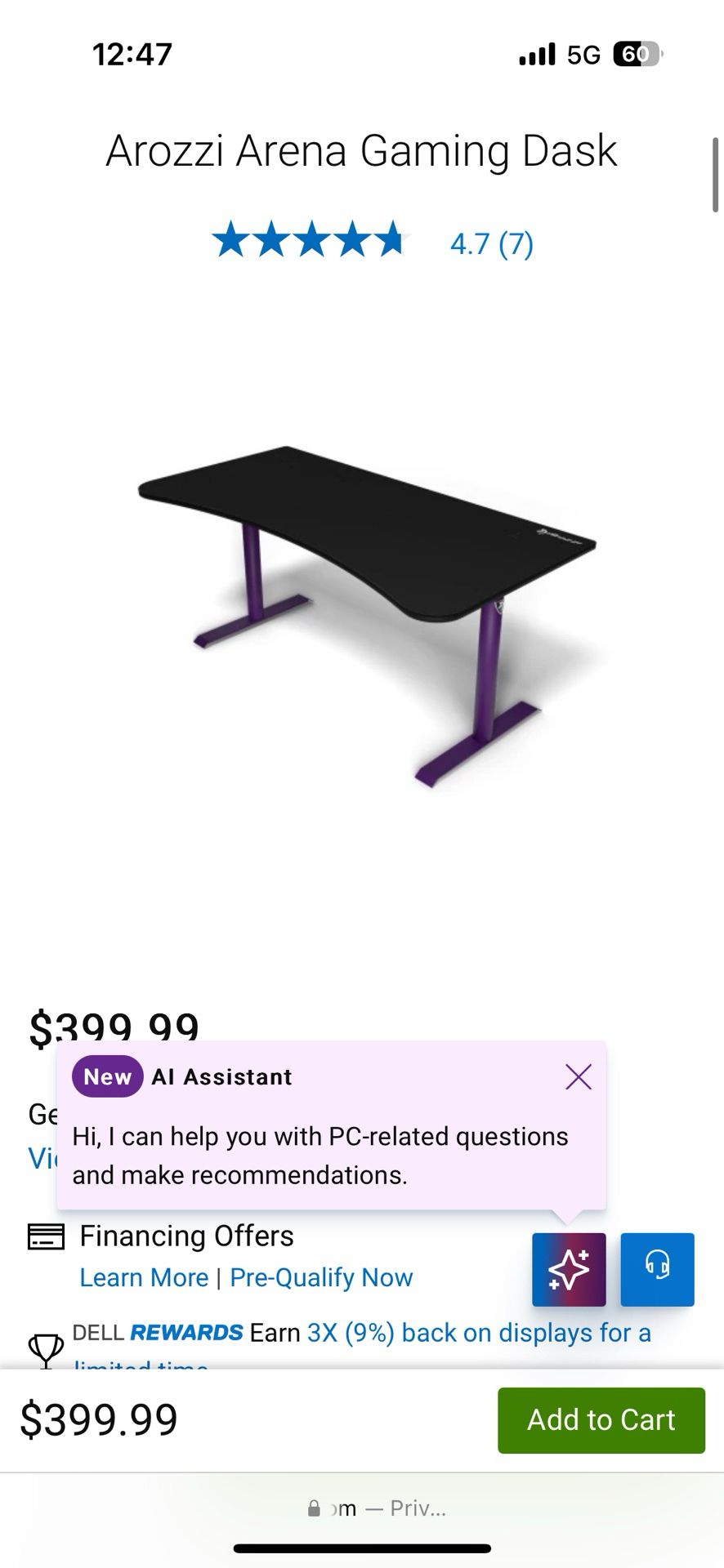Add the desk to cart
This screenshot has height=1568, width=724.
tap(601, 1419)
